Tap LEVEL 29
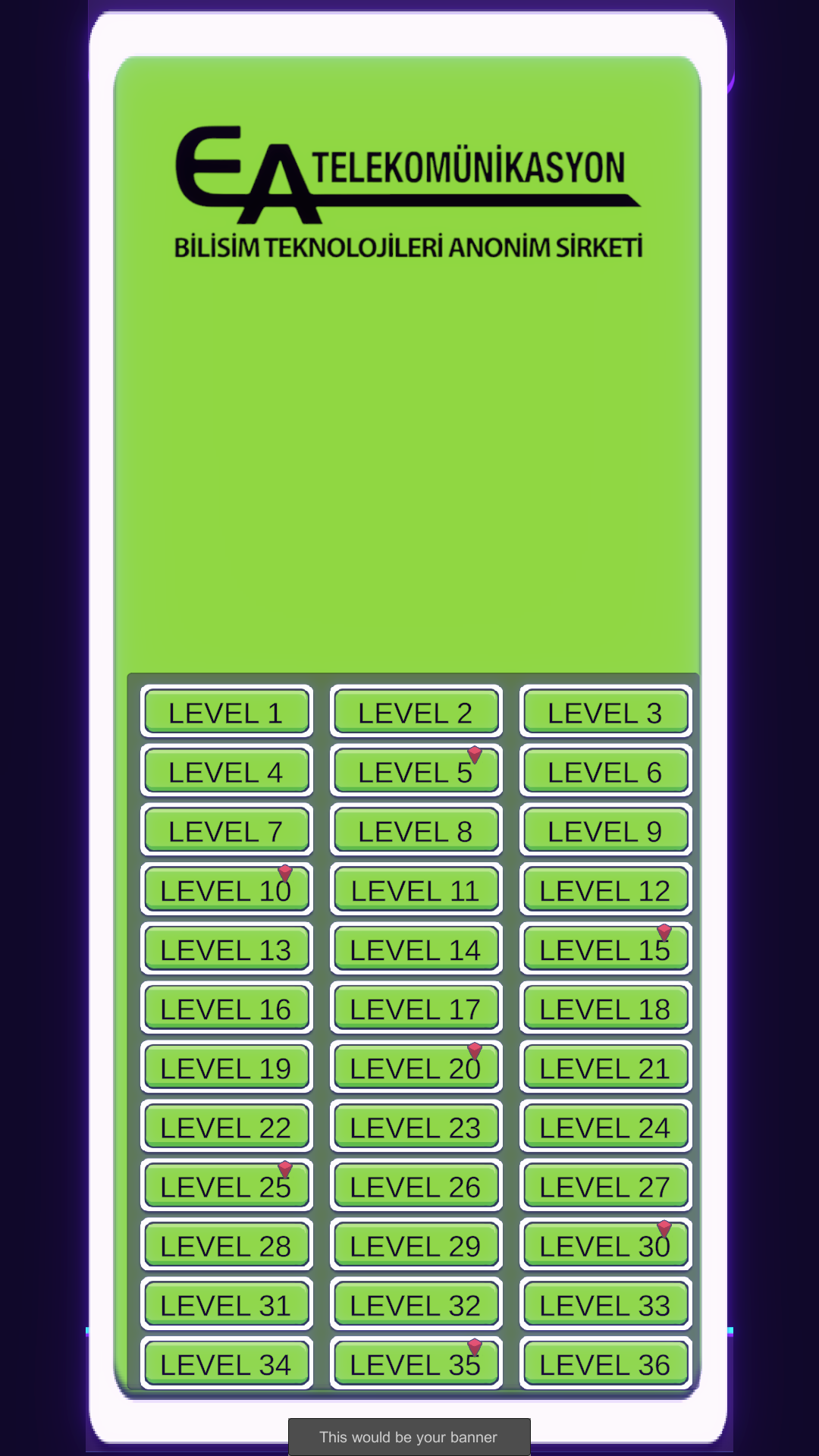The height and width of the screenshot is (1456, 819). [x=416, y=1244]
